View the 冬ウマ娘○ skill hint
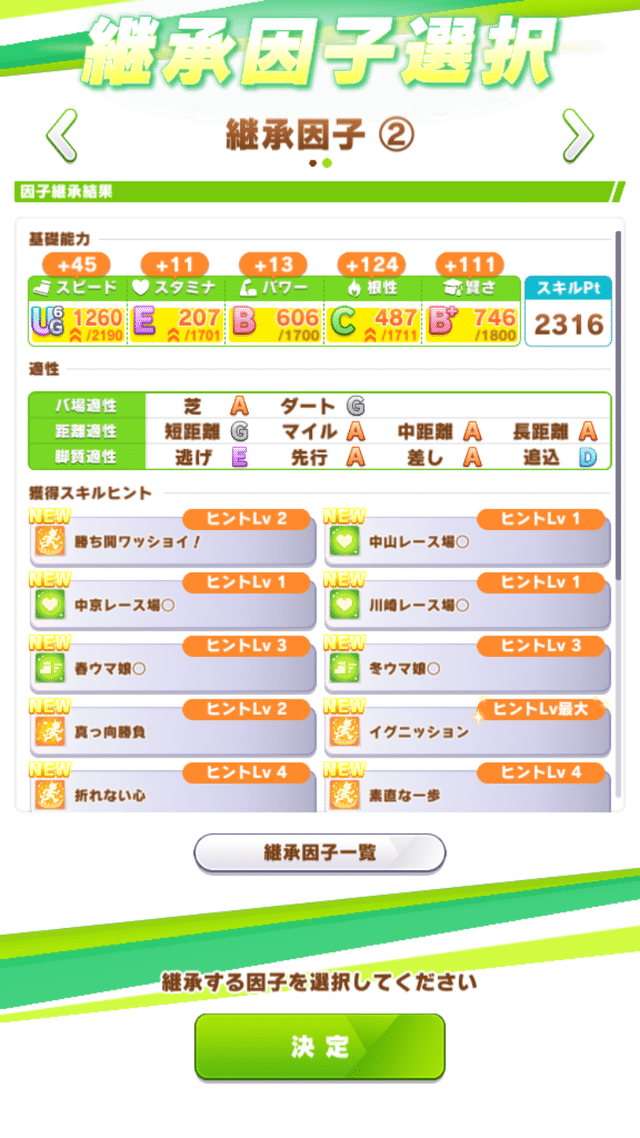 click(x=467, y=667)
